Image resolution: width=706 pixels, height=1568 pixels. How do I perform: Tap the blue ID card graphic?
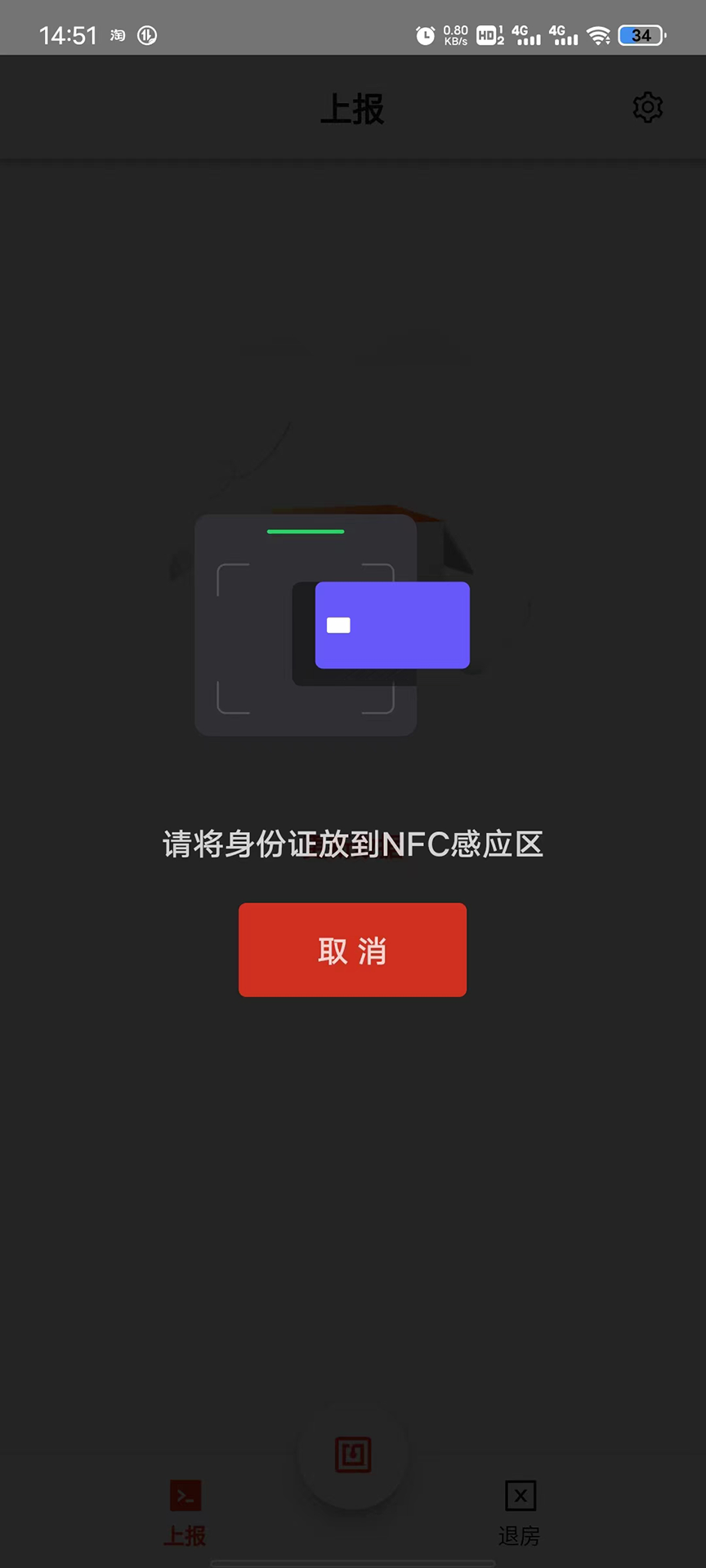[392, 625]
